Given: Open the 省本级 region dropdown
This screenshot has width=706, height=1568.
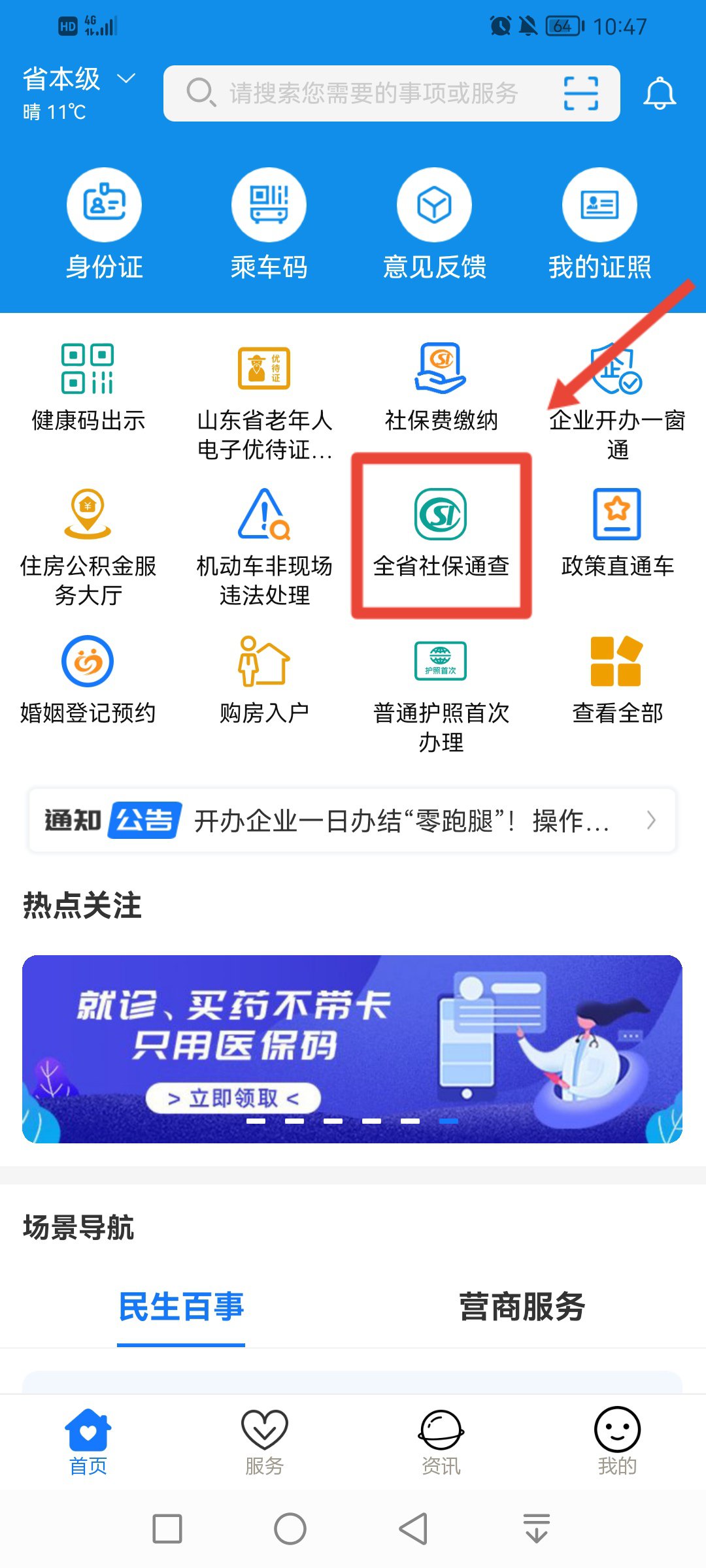Looking at the screenshot, I should click(78, 80).
